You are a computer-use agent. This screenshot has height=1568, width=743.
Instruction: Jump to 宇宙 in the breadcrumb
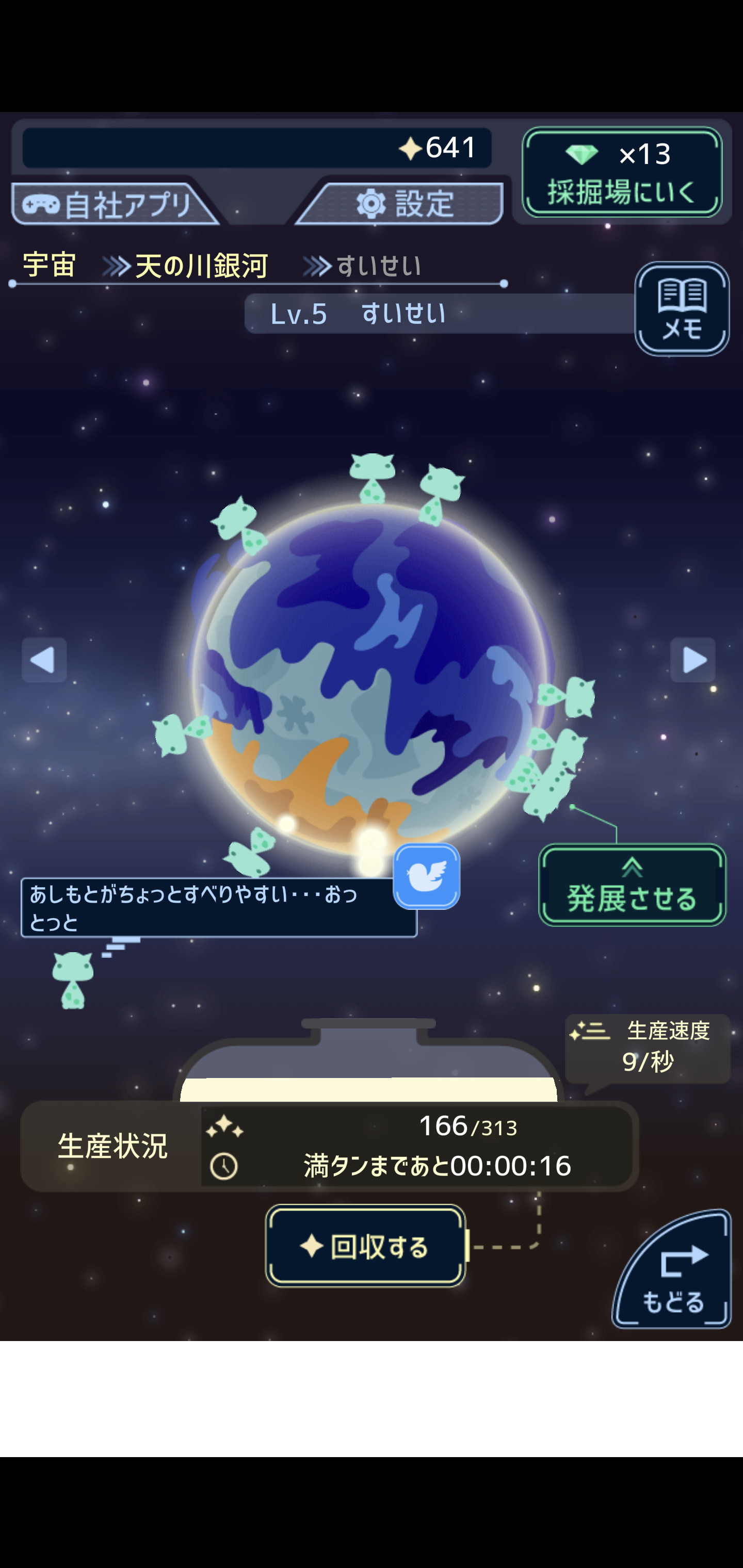click(50, 266)
